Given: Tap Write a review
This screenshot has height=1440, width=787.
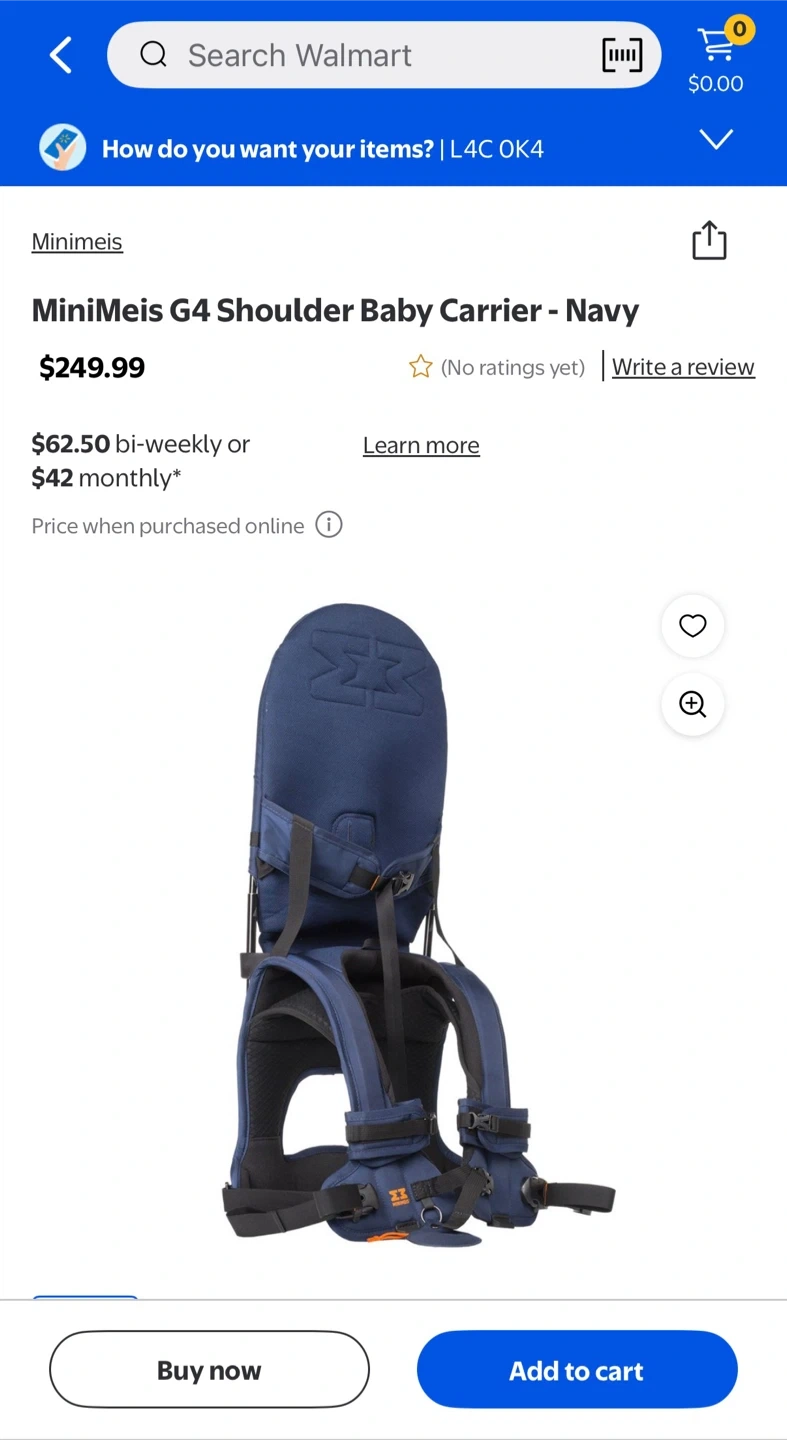Looking at the screenshot, I should pyautogui.click(x=683, y=367).
